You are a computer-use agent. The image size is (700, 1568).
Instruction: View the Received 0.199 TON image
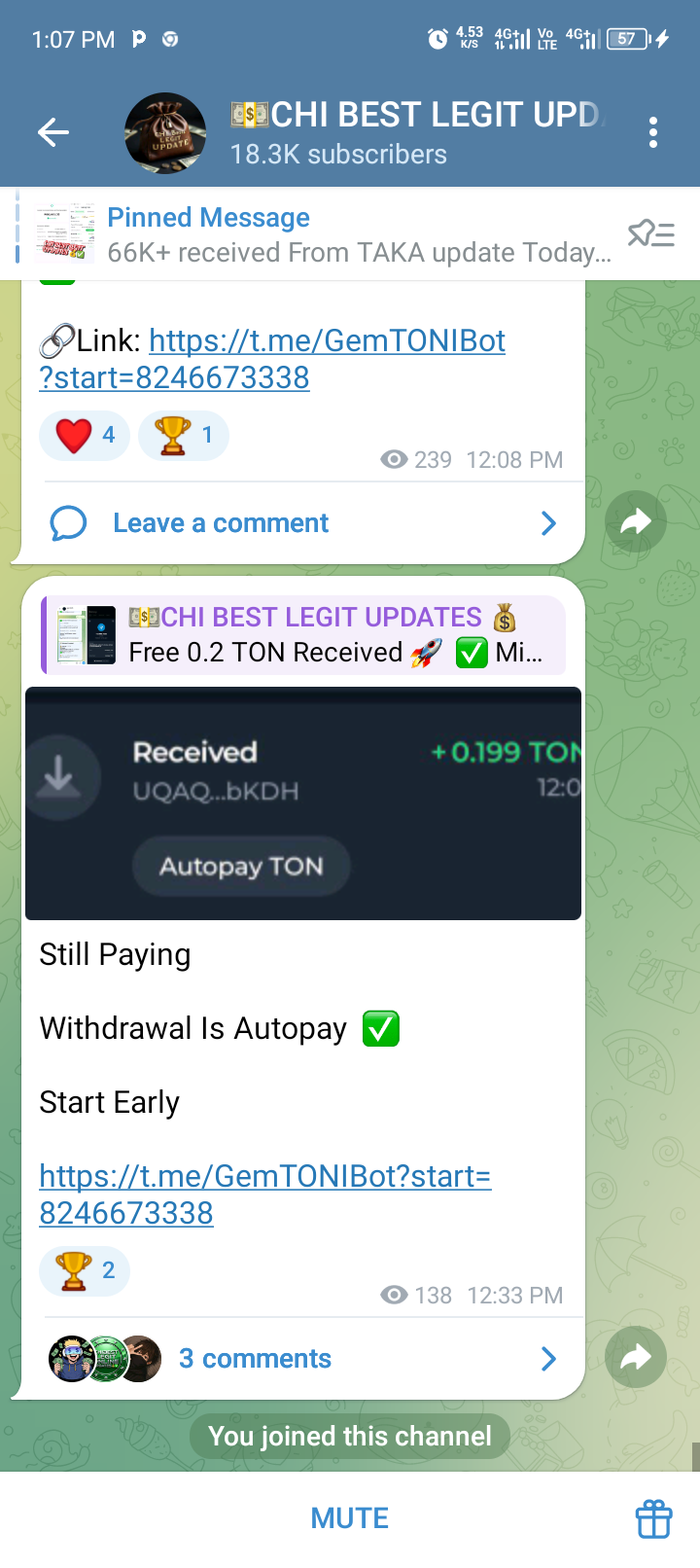coord(303,803)
